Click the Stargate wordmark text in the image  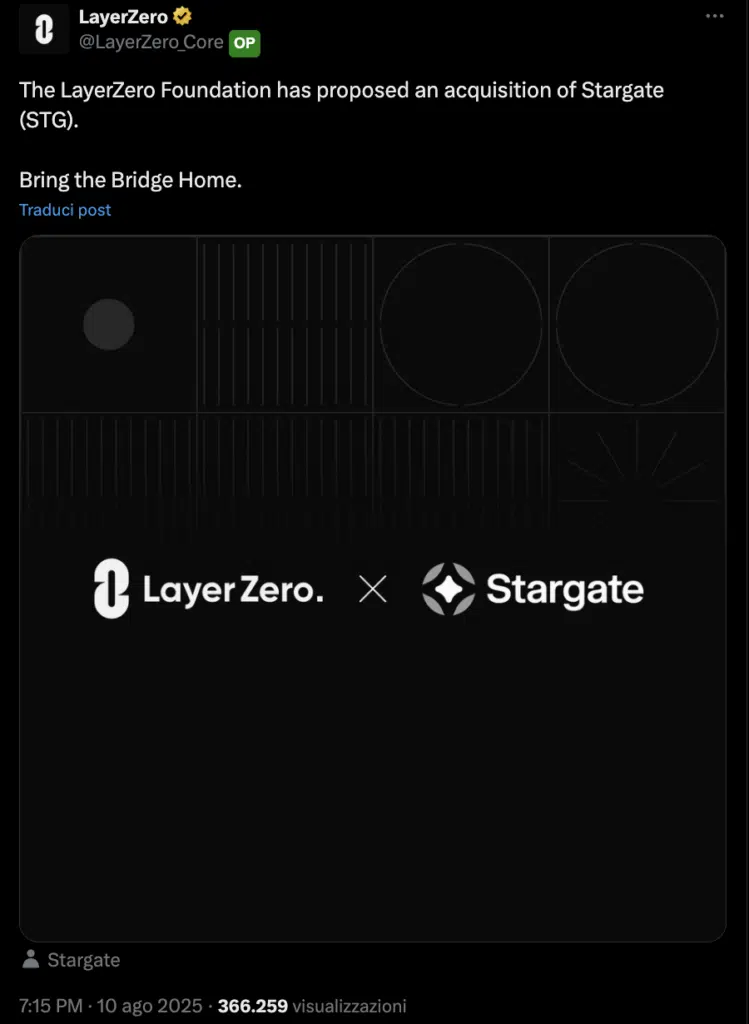(565, 589)
